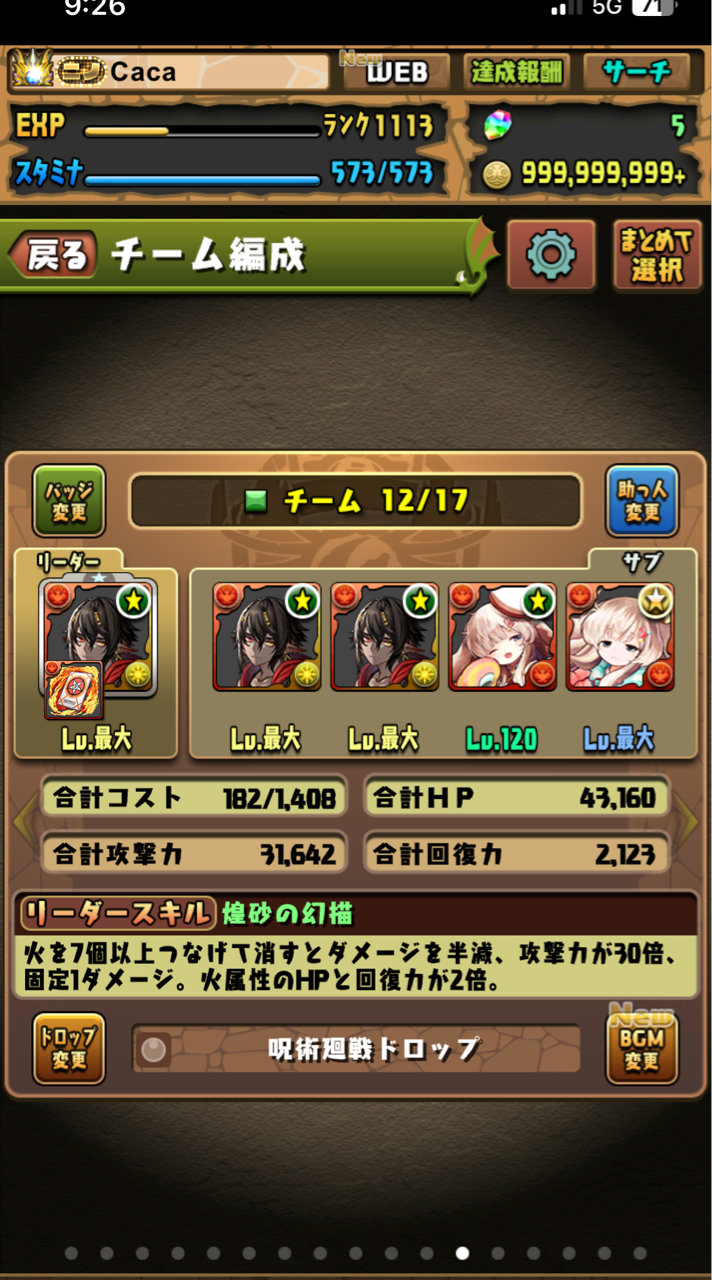This screenshot has height=1280, width=712.
Task: Tap ドロップ変更 drop change button
Action: [69, 1048]
